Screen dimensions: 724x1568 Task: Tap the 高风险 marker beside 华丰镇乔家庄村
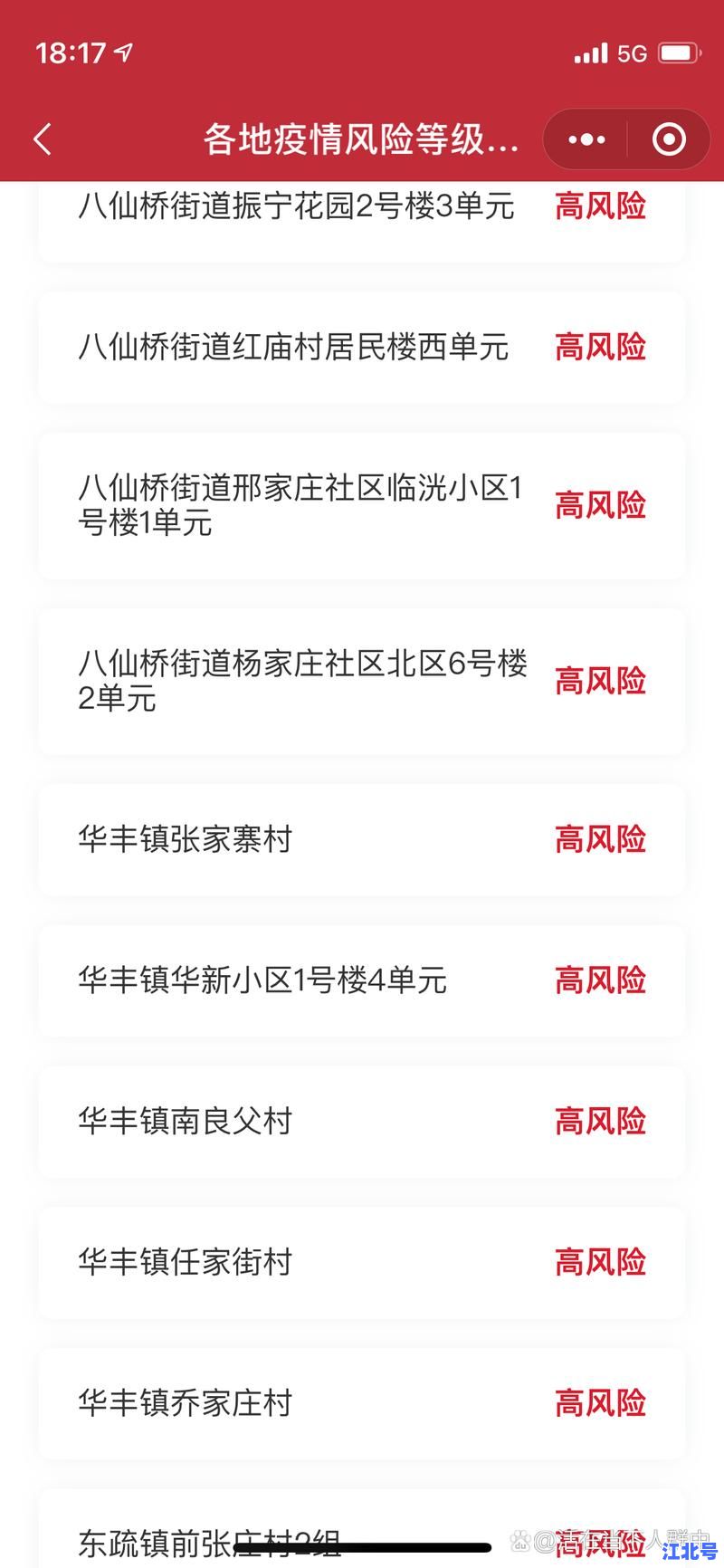point(601,1403)
